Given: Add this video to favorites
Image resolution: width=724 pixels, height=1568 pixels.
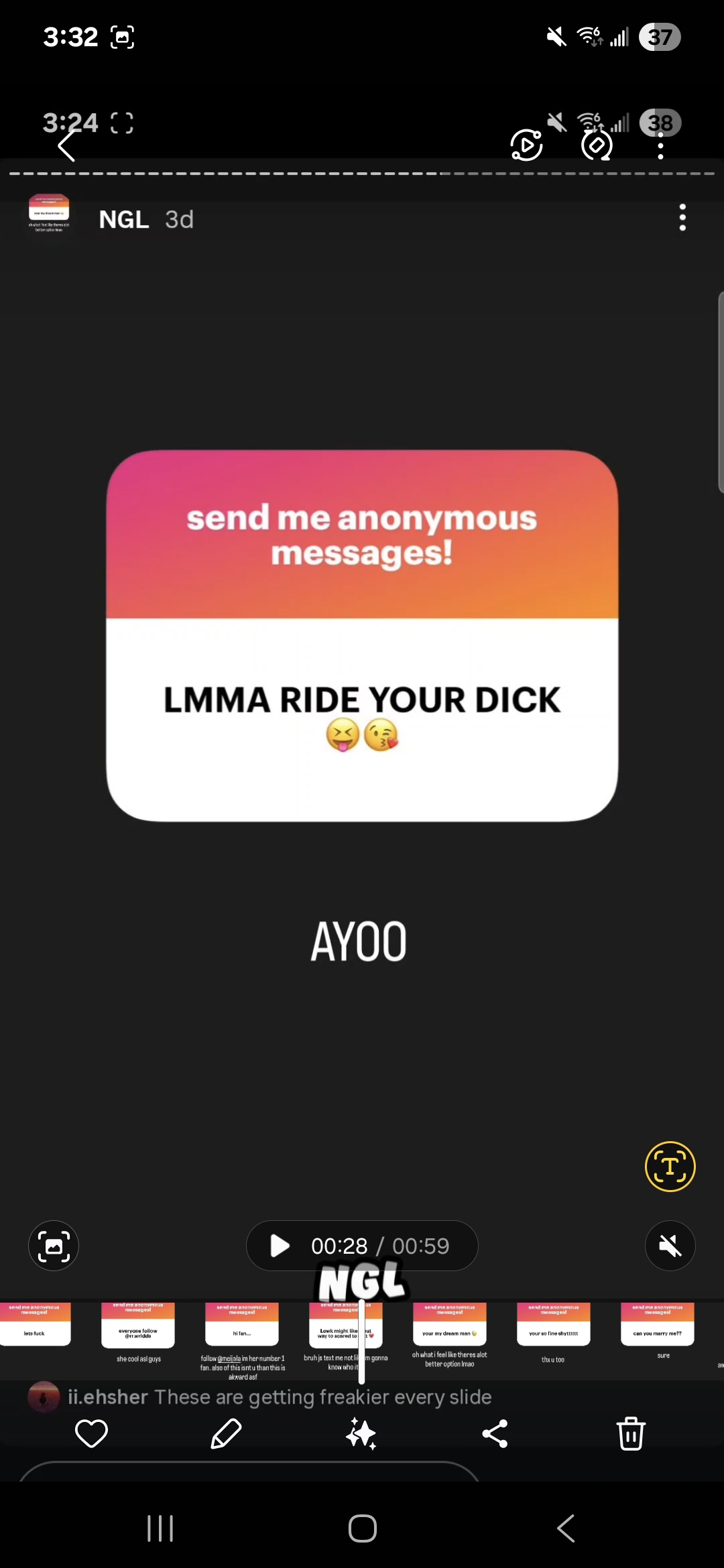Looking at the screenshot, I should [91, 1434].
